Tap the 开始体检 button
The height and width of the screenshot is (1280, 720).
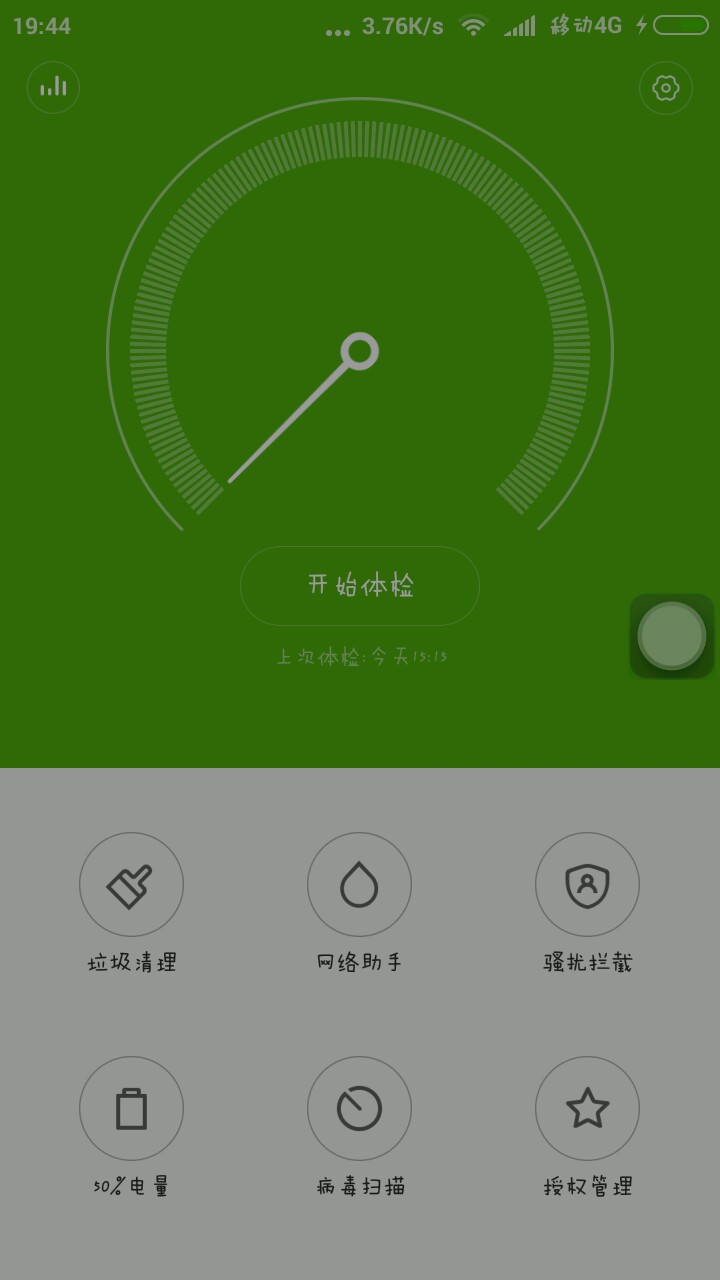point(360,586)
